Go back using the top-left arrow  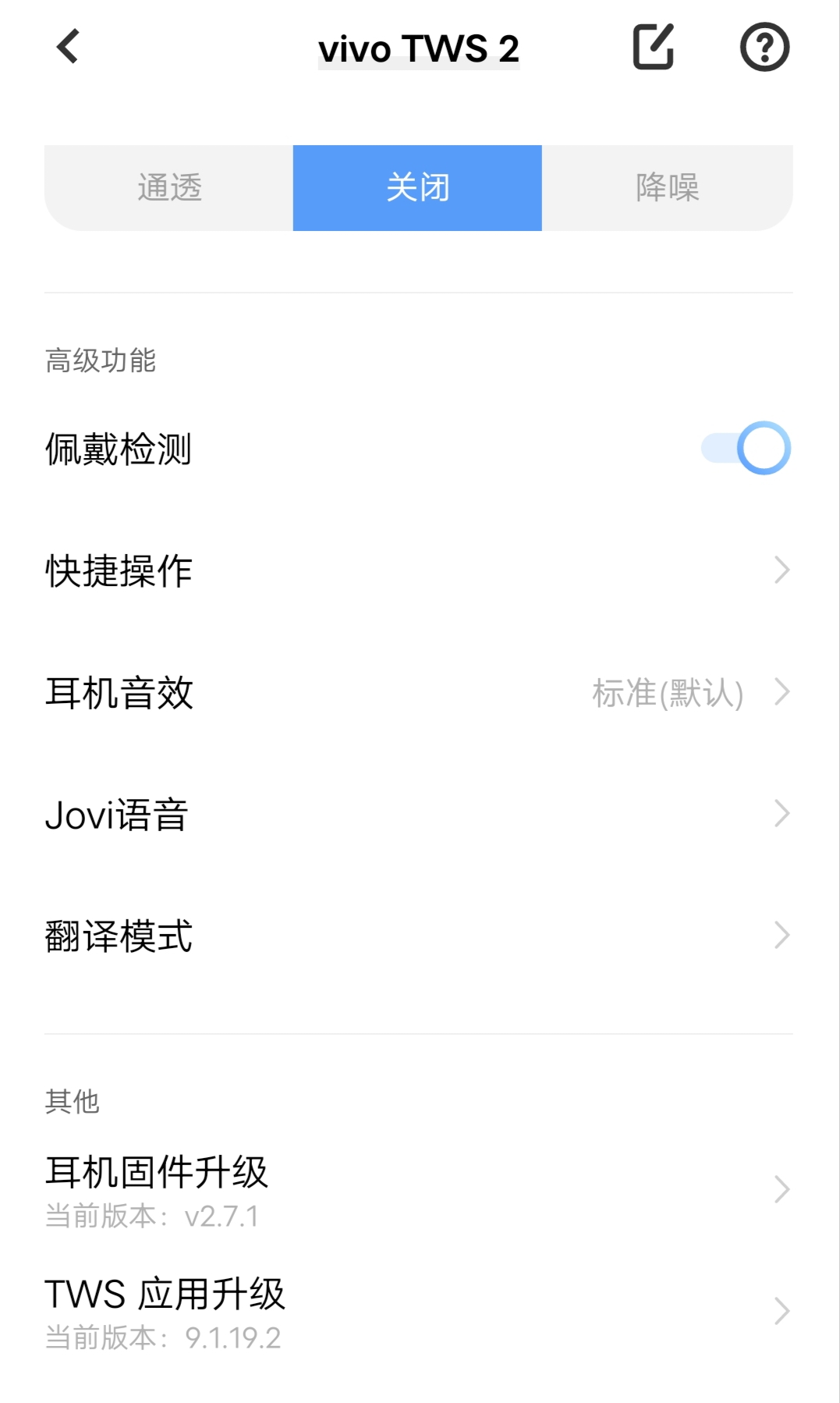(x=68, y=47)
